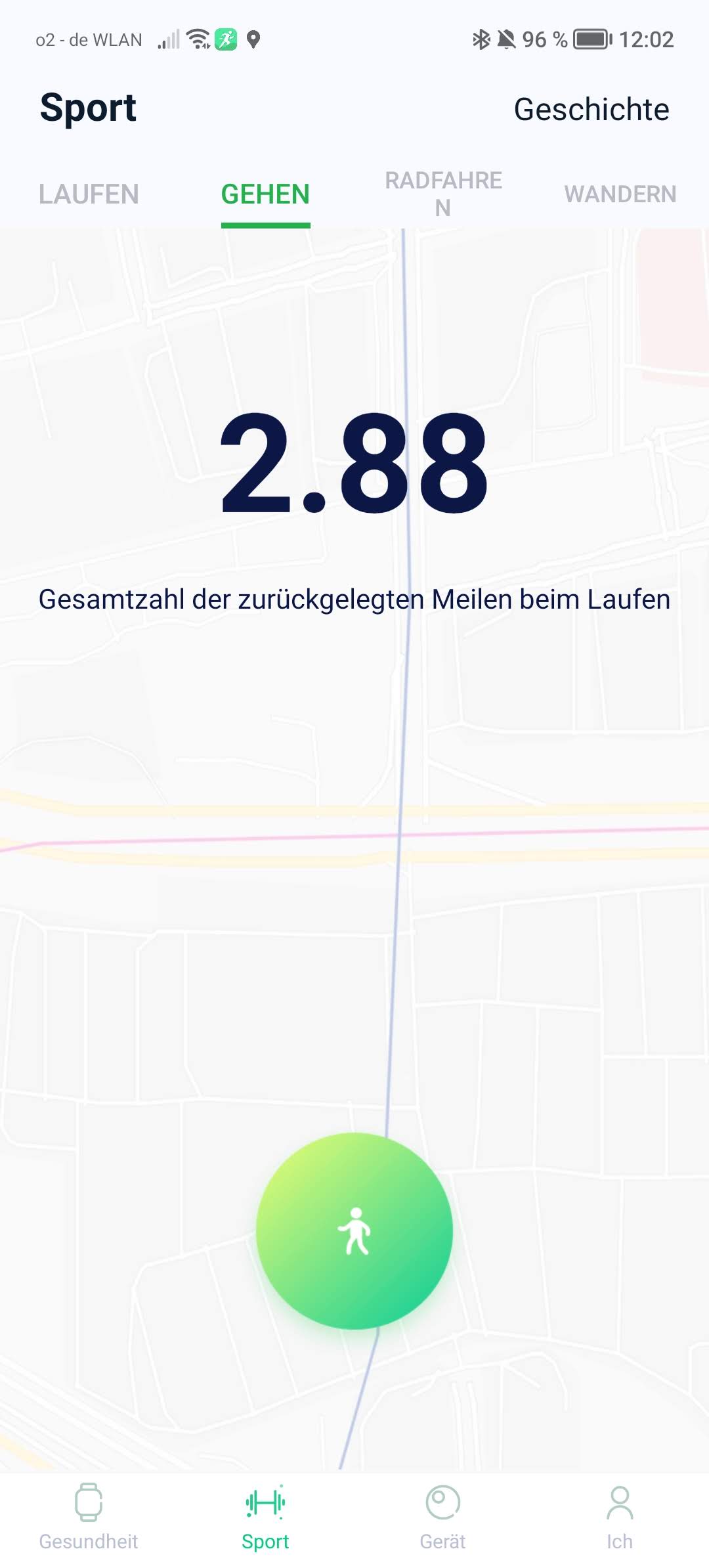
Task: Select the GEHEN tab
Action: [x=265, y=194]
